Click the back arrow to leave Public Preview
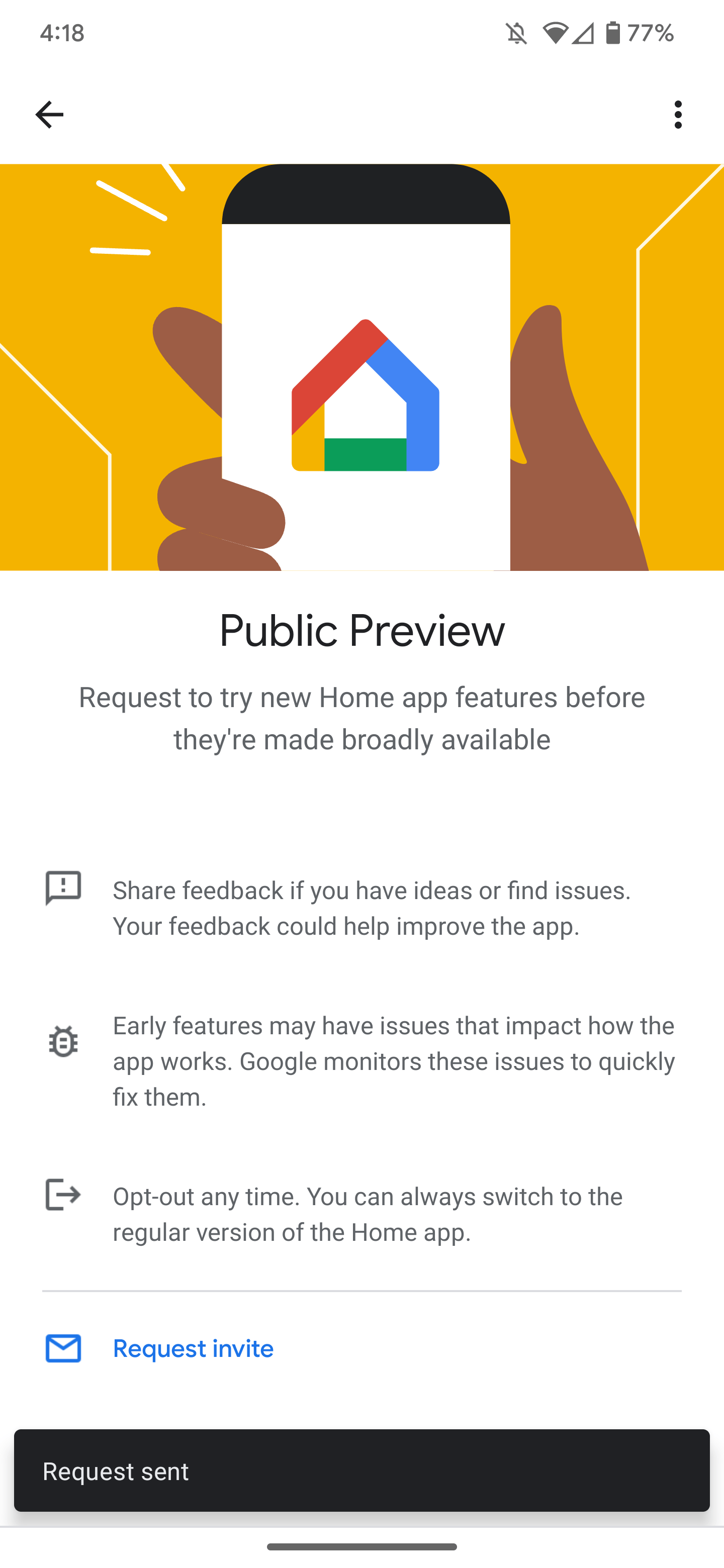 pyautogui.click(x=49, y=114)
